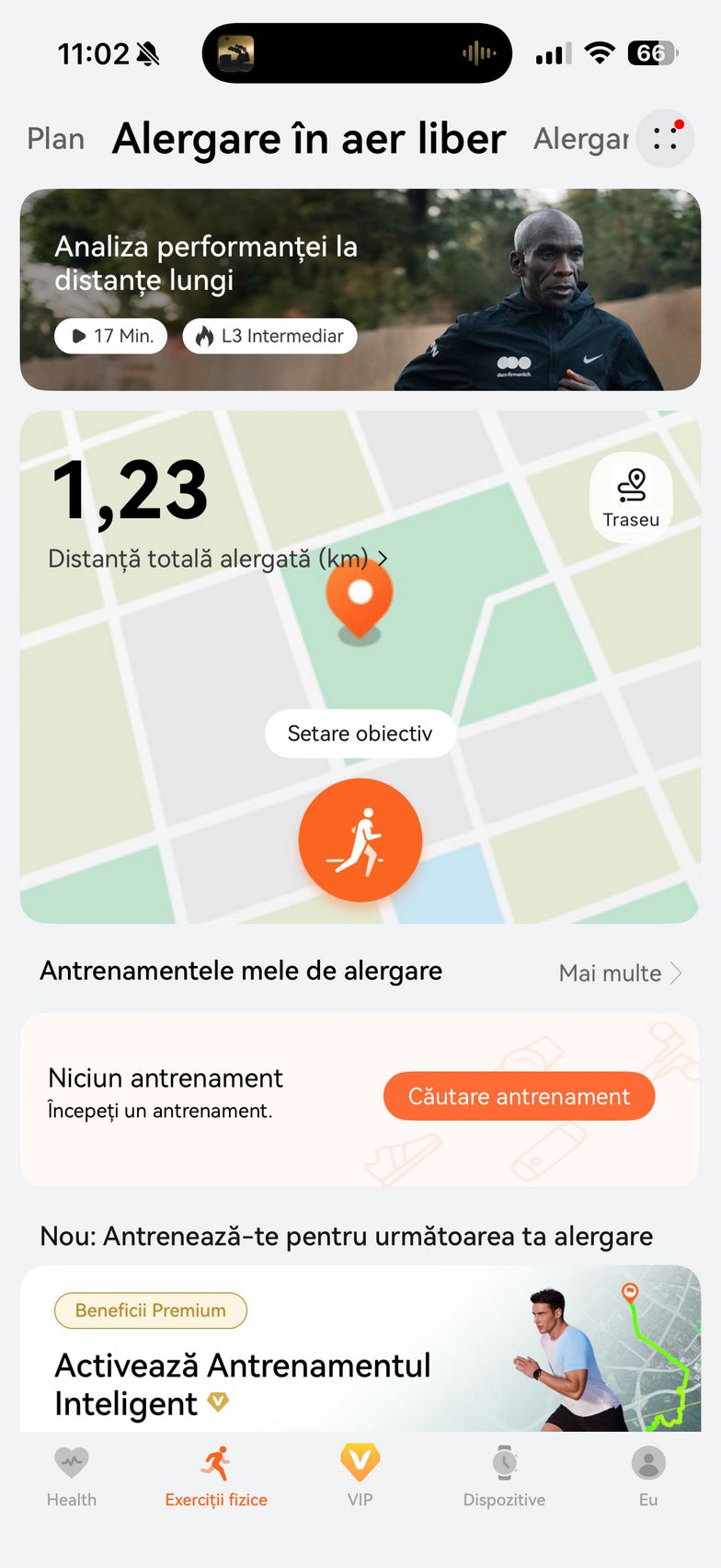Open Mai multe running workouts
The image size is (721, 1568).
[x=620, y=973]
